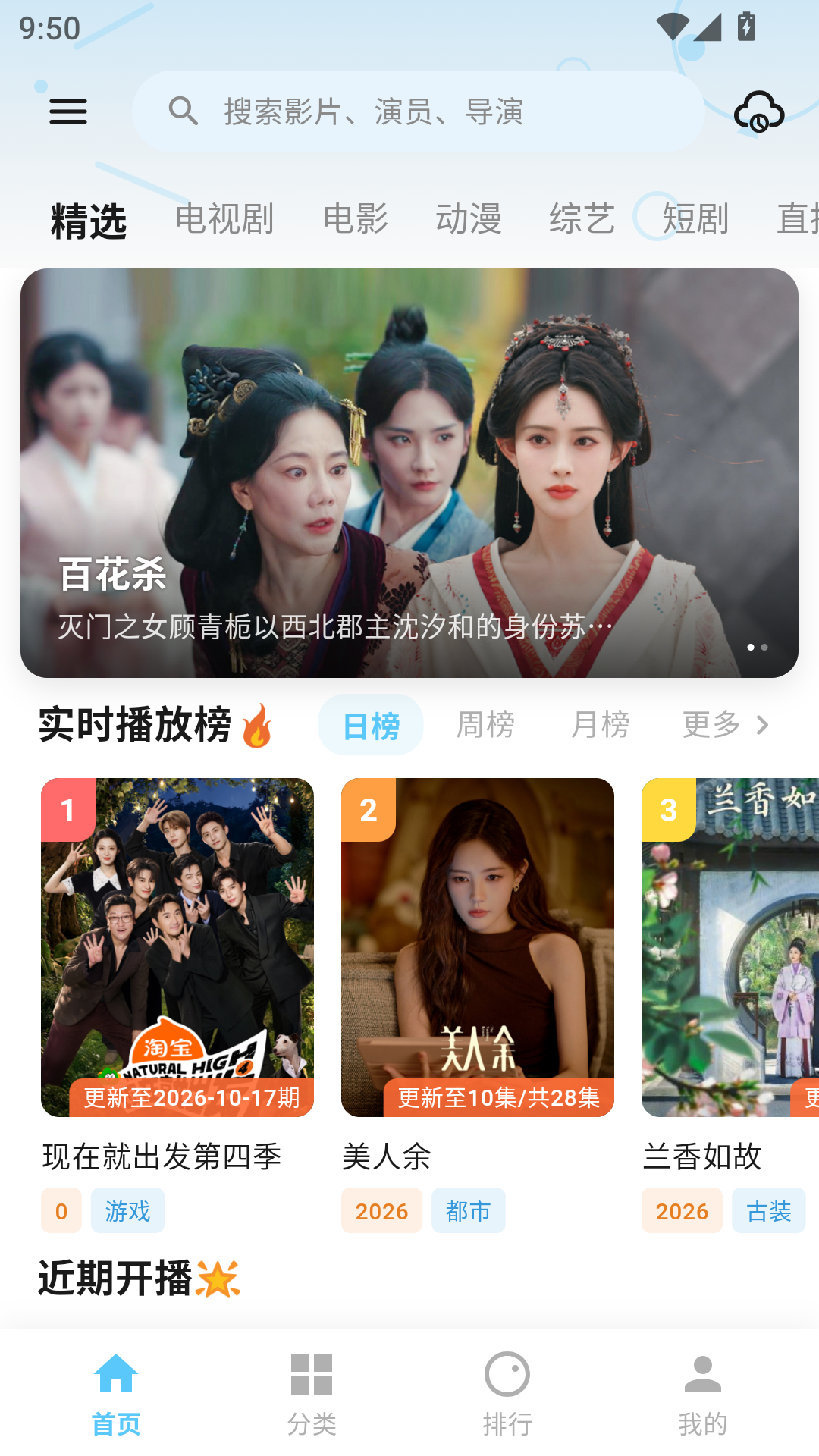
Task: Switch to the 电影 tab
Action: coord(356,219)
